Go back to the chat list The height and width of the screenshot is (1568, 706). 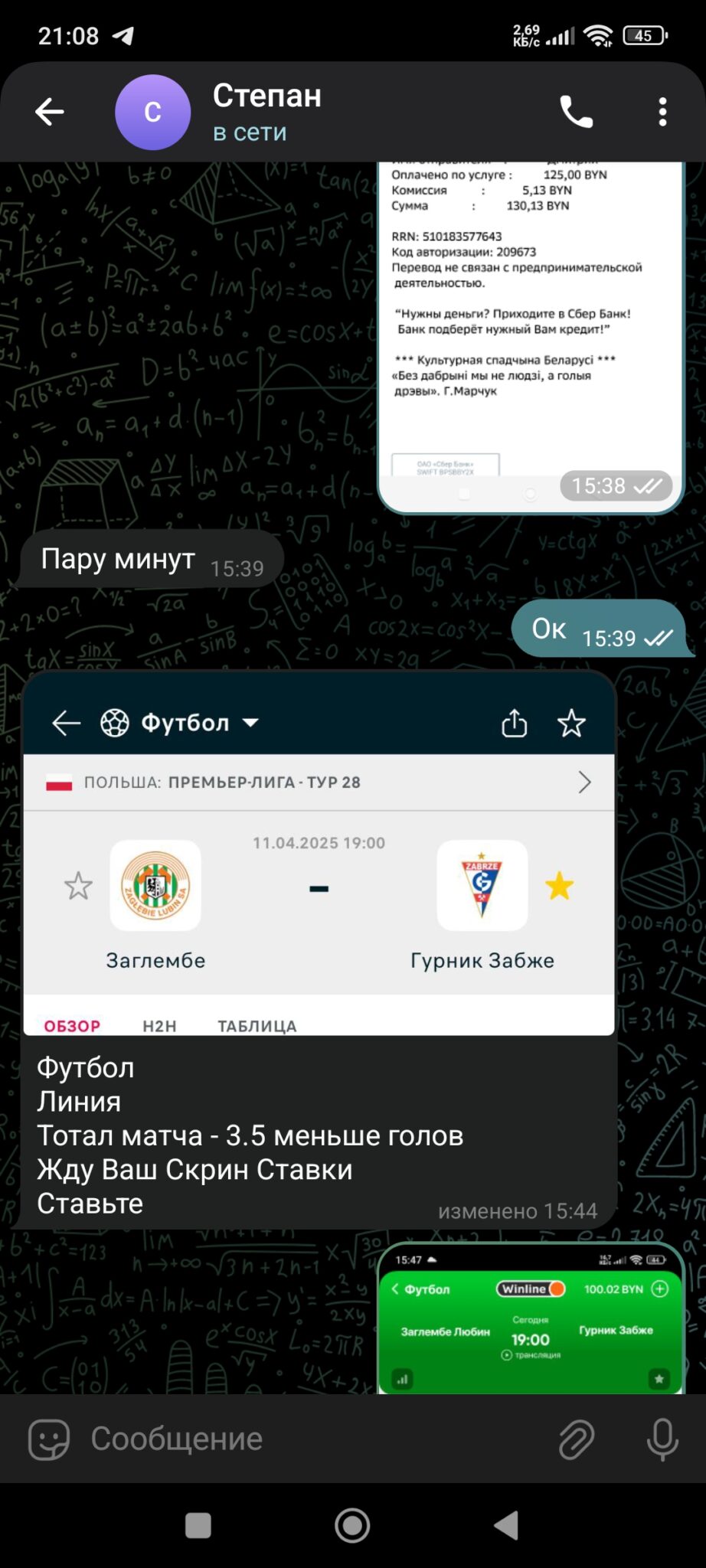(50, 112)
